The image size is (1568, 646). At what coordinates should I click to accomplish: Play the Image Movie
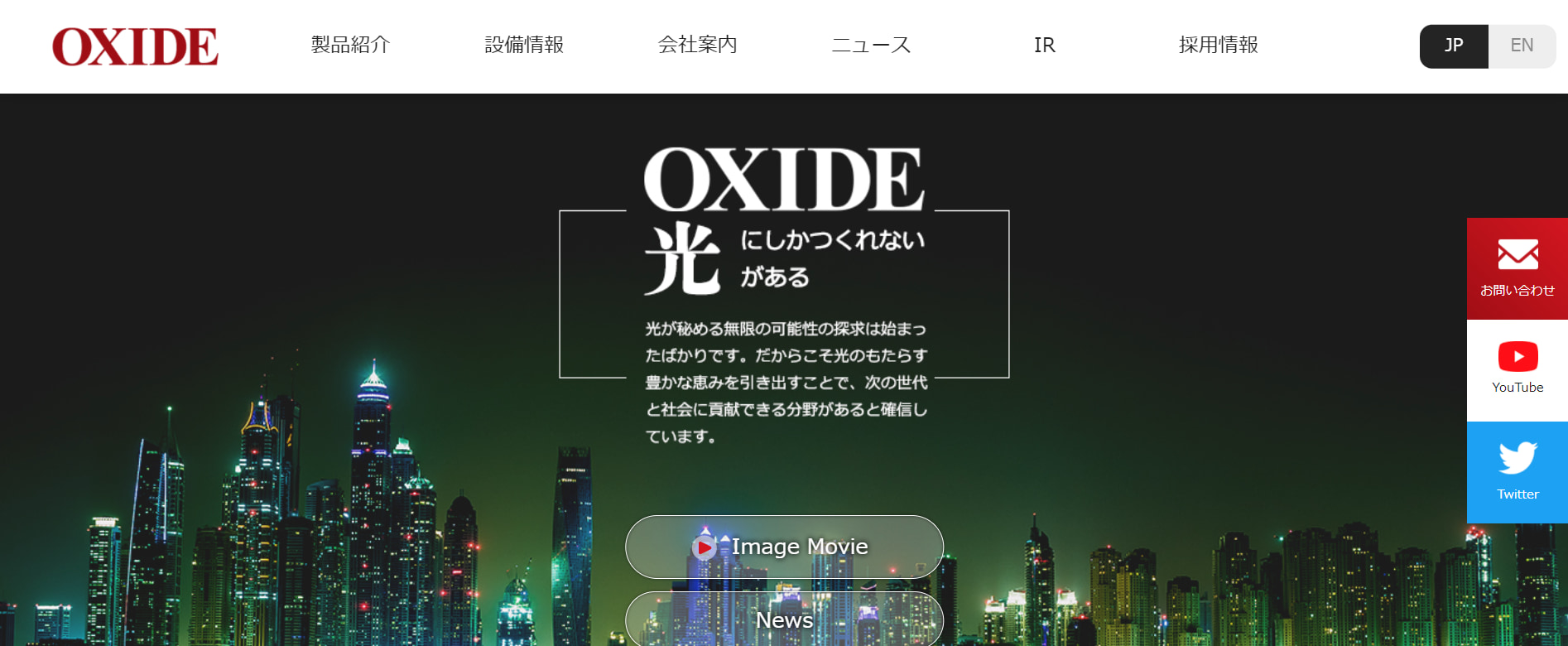click(784, 547)
